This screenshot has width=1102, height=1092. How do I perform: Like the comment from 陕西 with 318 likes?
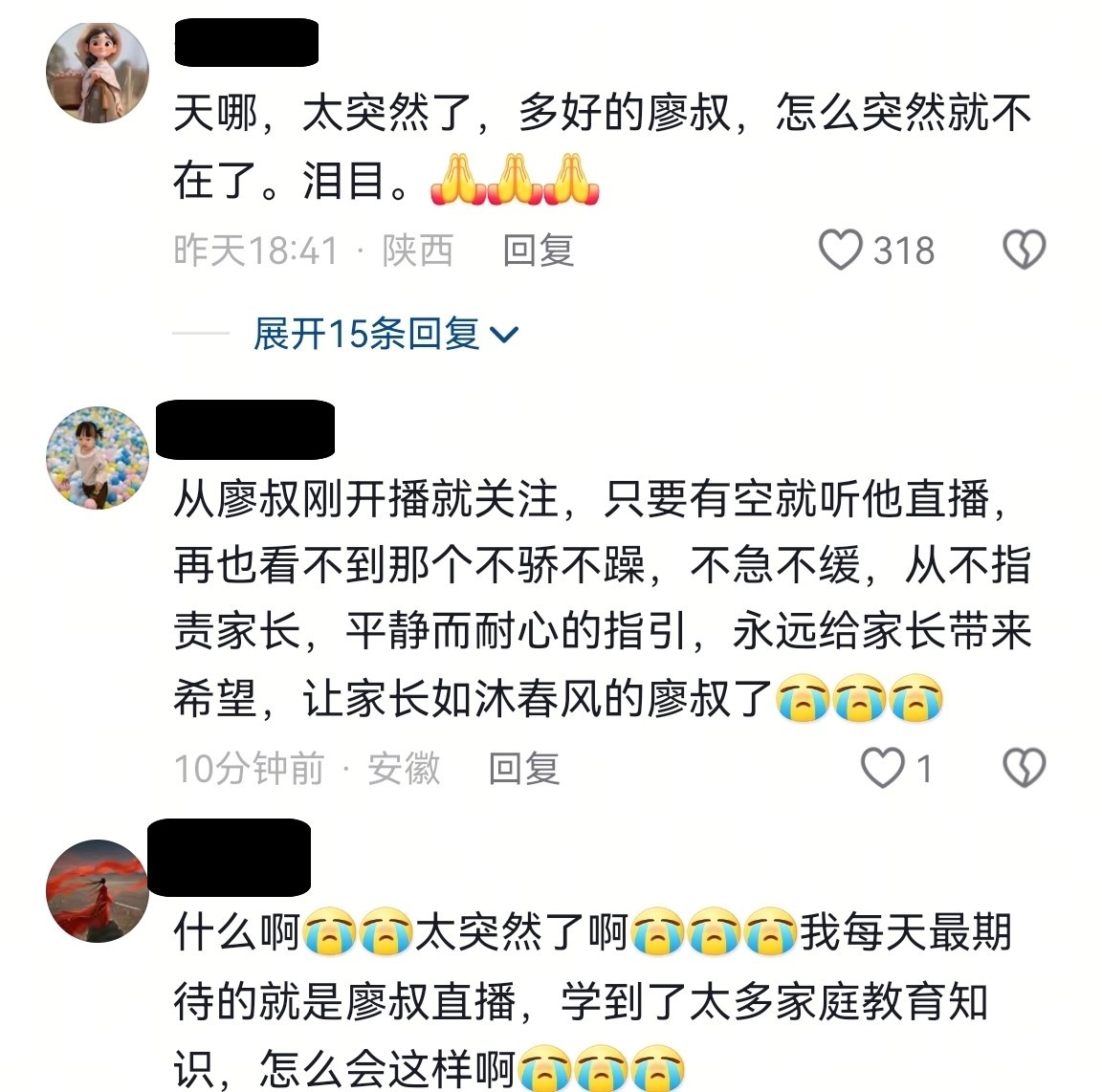(x=842, y=251)
